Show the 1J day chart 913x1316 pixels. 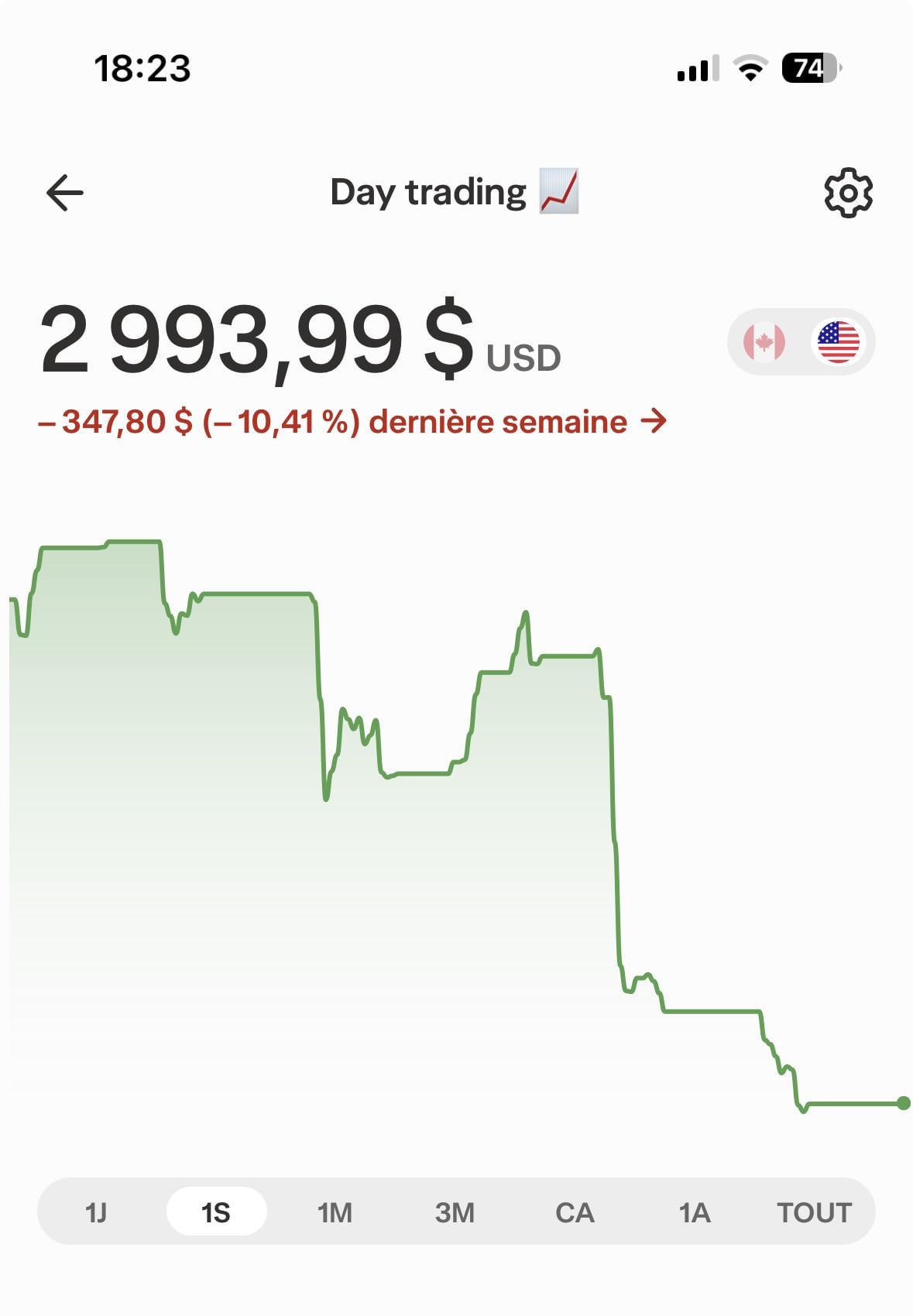pyautogui.click(x=96, y=1212)
